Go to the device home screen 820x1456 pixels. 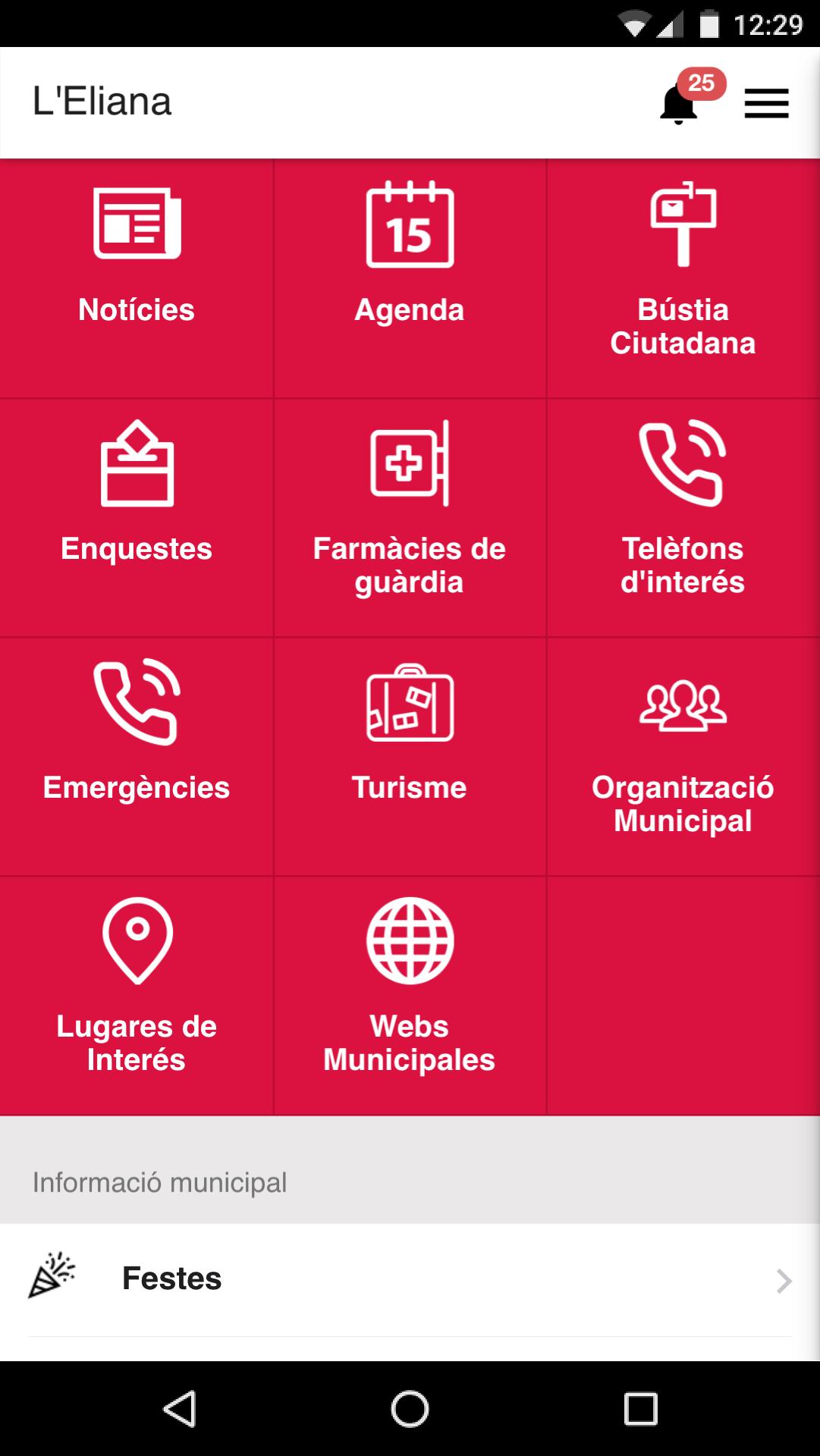click(x=410, y=1409)
